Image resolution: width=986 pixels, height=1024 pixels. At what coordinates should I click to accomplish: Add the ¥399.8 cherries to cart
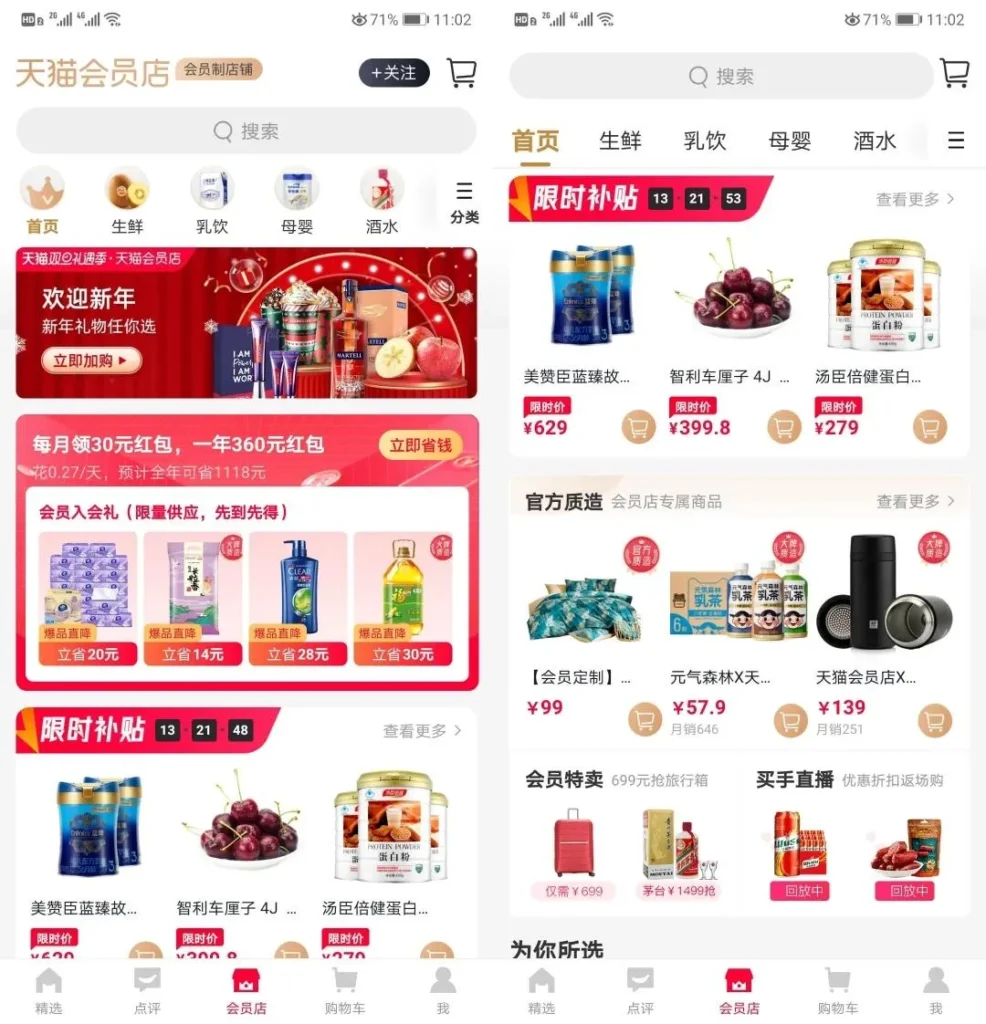783,426
